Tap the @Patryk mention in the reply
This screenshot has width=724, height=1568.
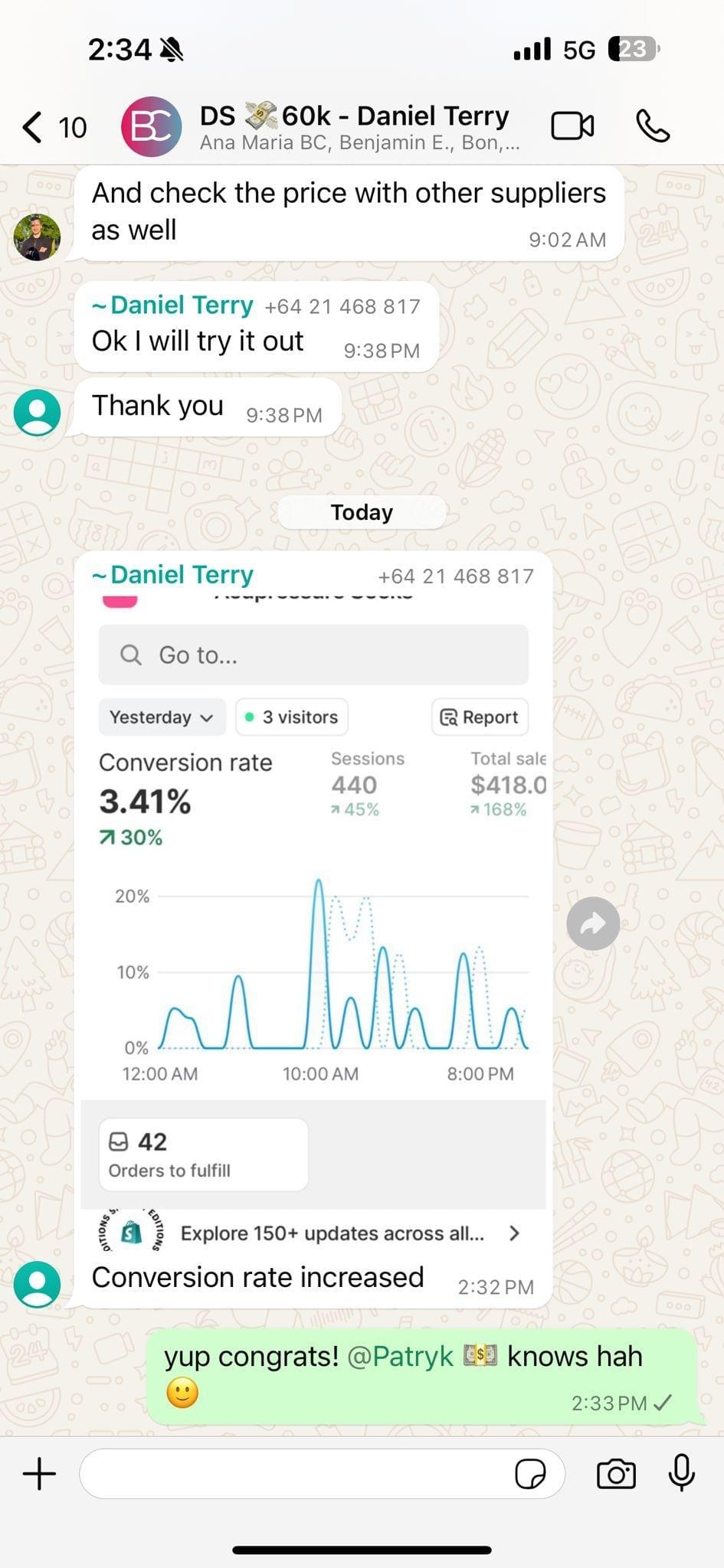[x=400, y=1356]
